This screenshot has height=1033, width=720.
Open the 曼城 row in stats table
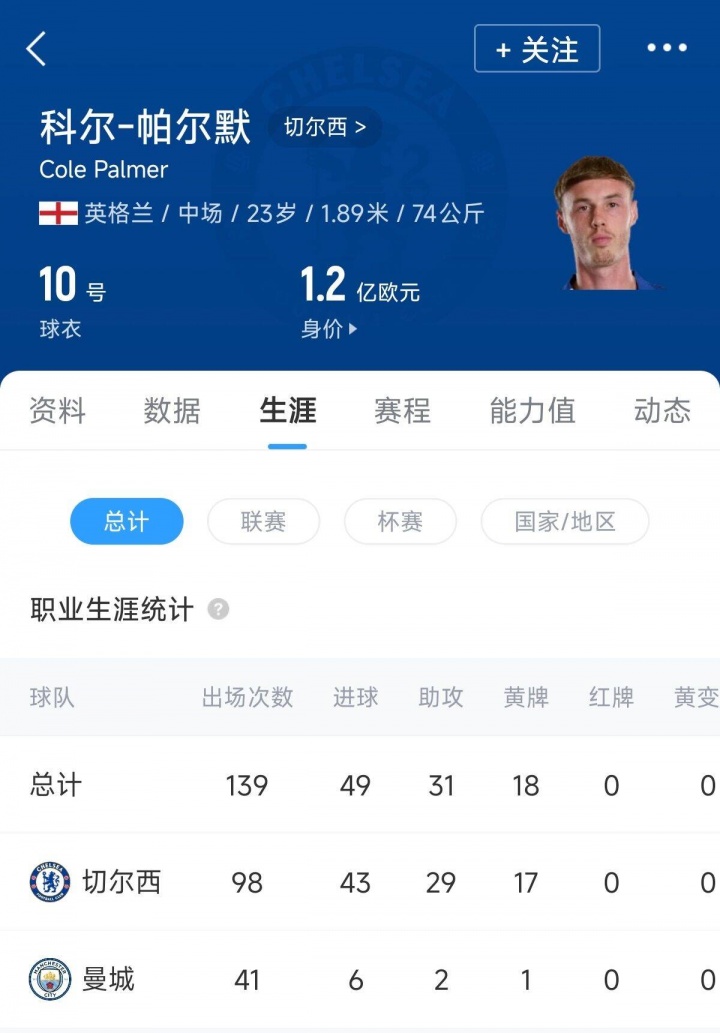108,979
